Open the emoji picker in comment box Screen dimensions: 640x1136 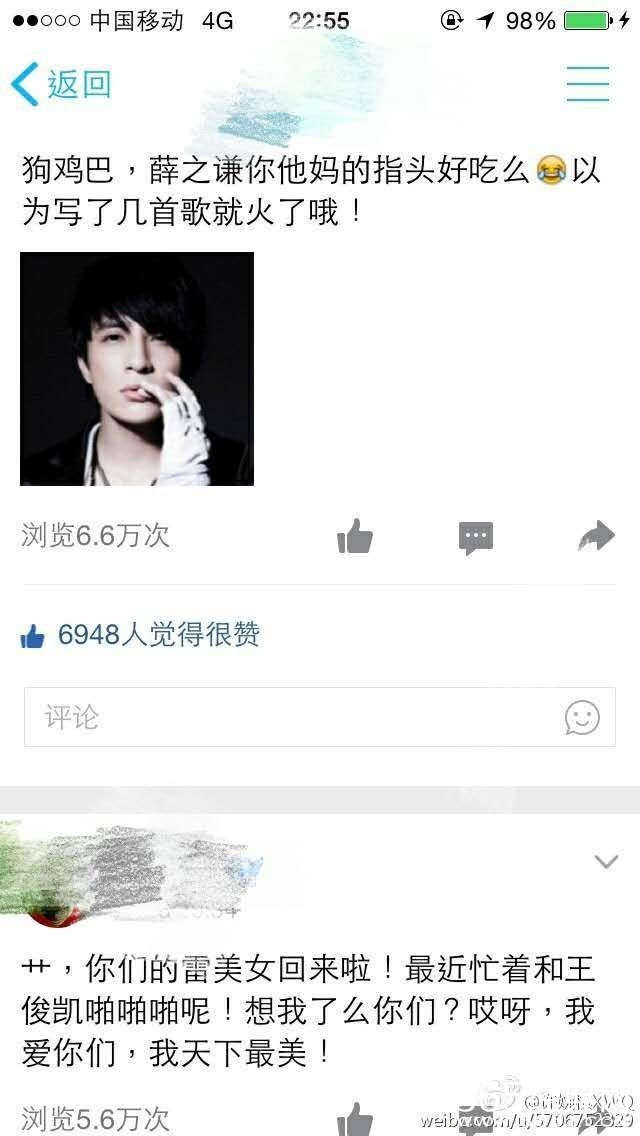(582, 717)
